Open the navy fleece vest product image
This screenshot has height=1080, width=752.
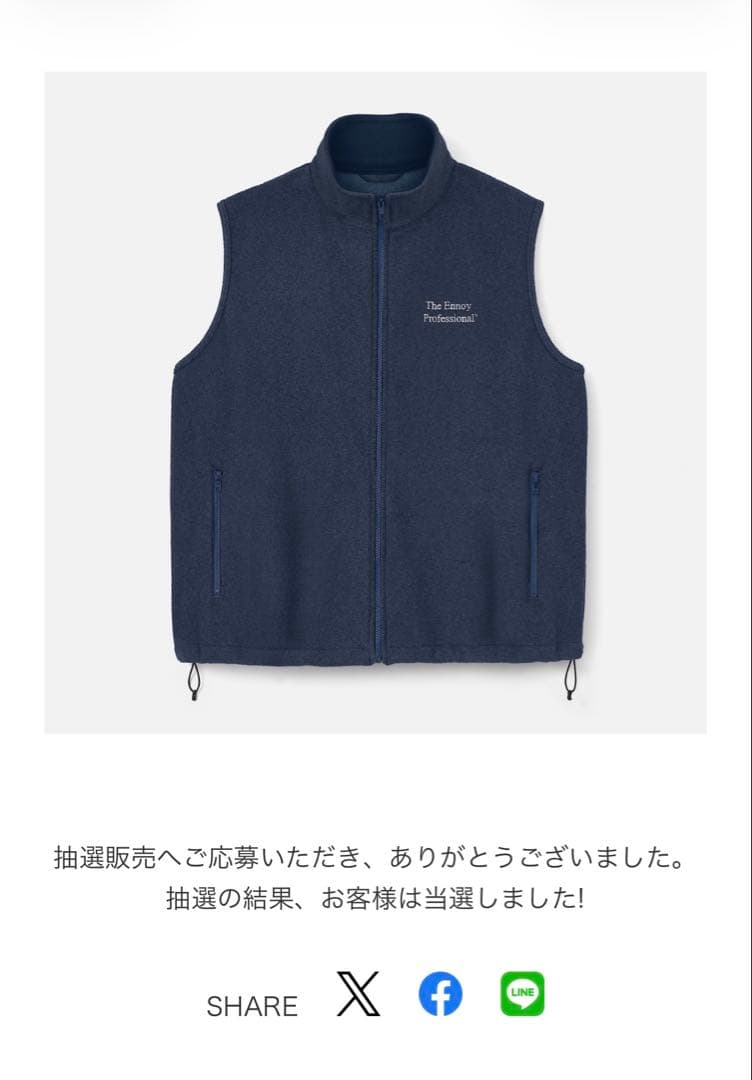376,403
